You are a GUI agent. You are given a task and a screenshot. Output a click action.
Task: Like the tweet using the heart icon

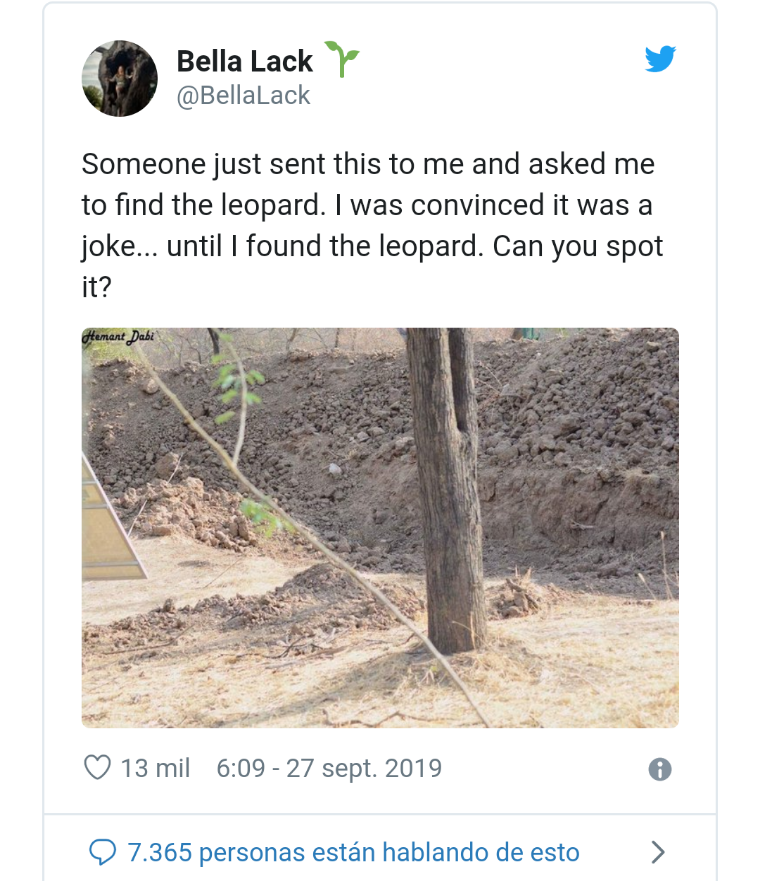coord(97,767)
